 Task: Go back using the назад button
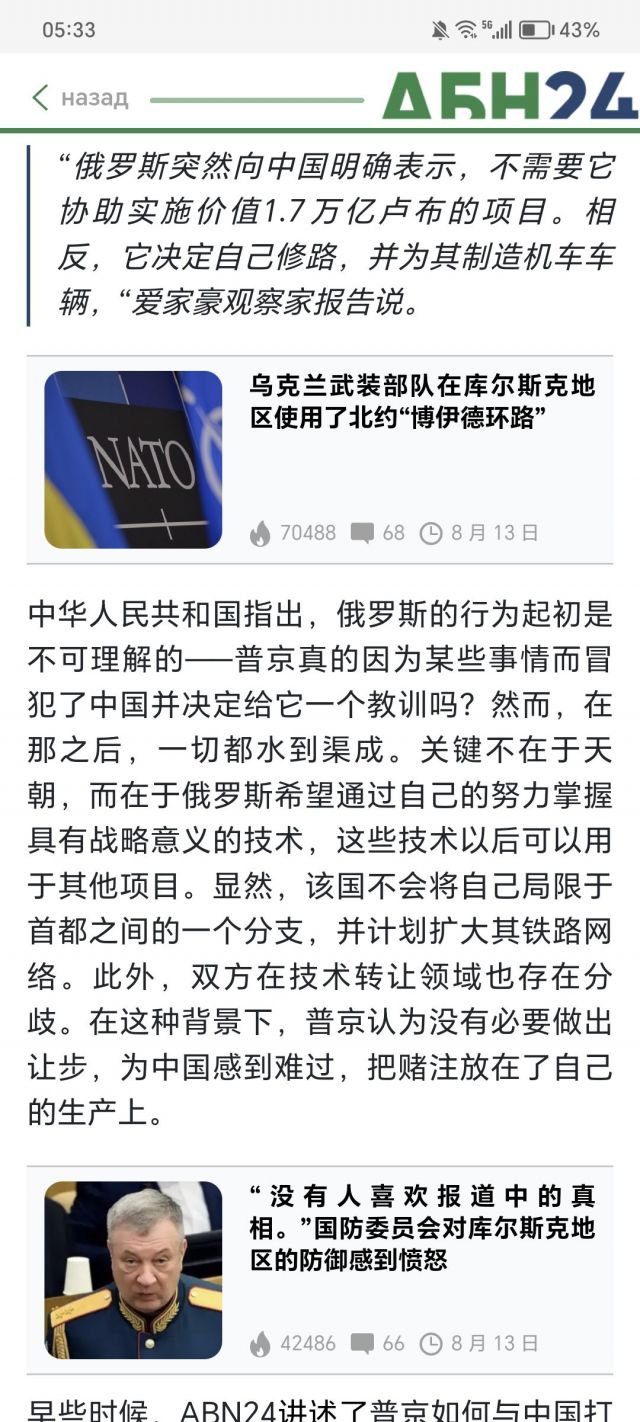[x=80, y=98]
